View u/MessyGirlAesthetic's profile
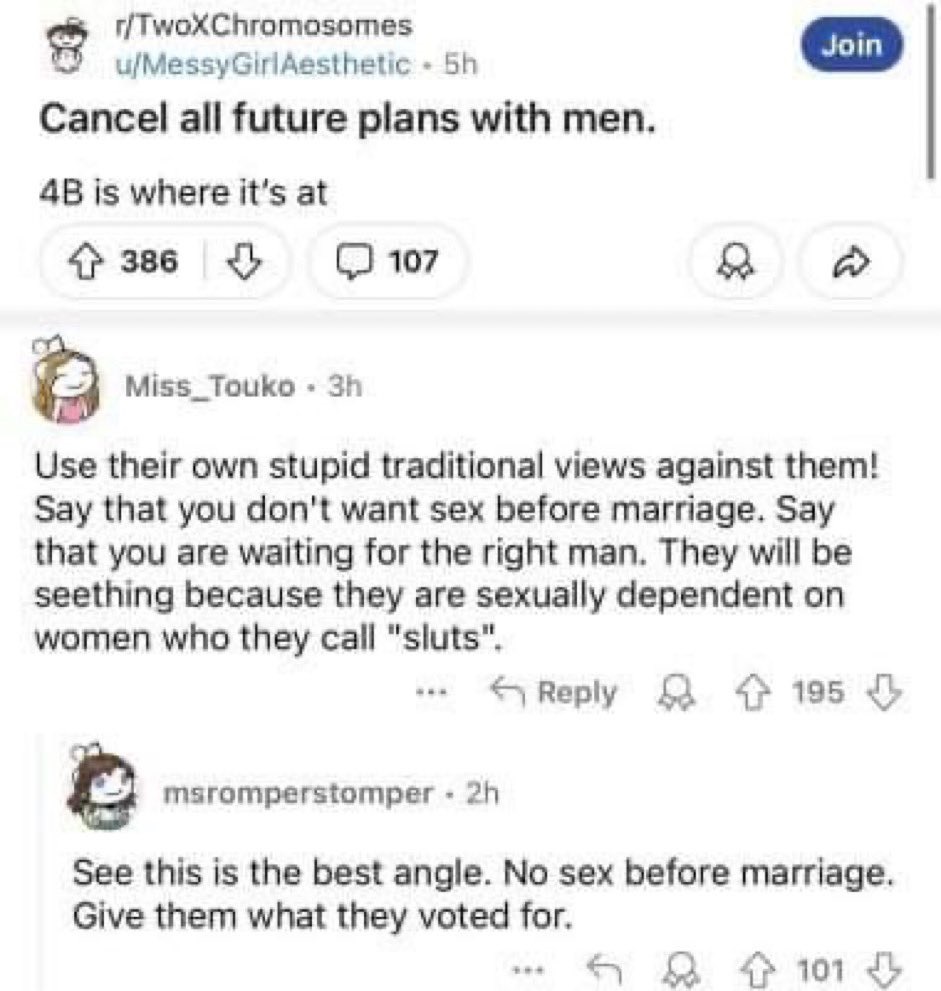The image size is (941, 991). (264, 64)
